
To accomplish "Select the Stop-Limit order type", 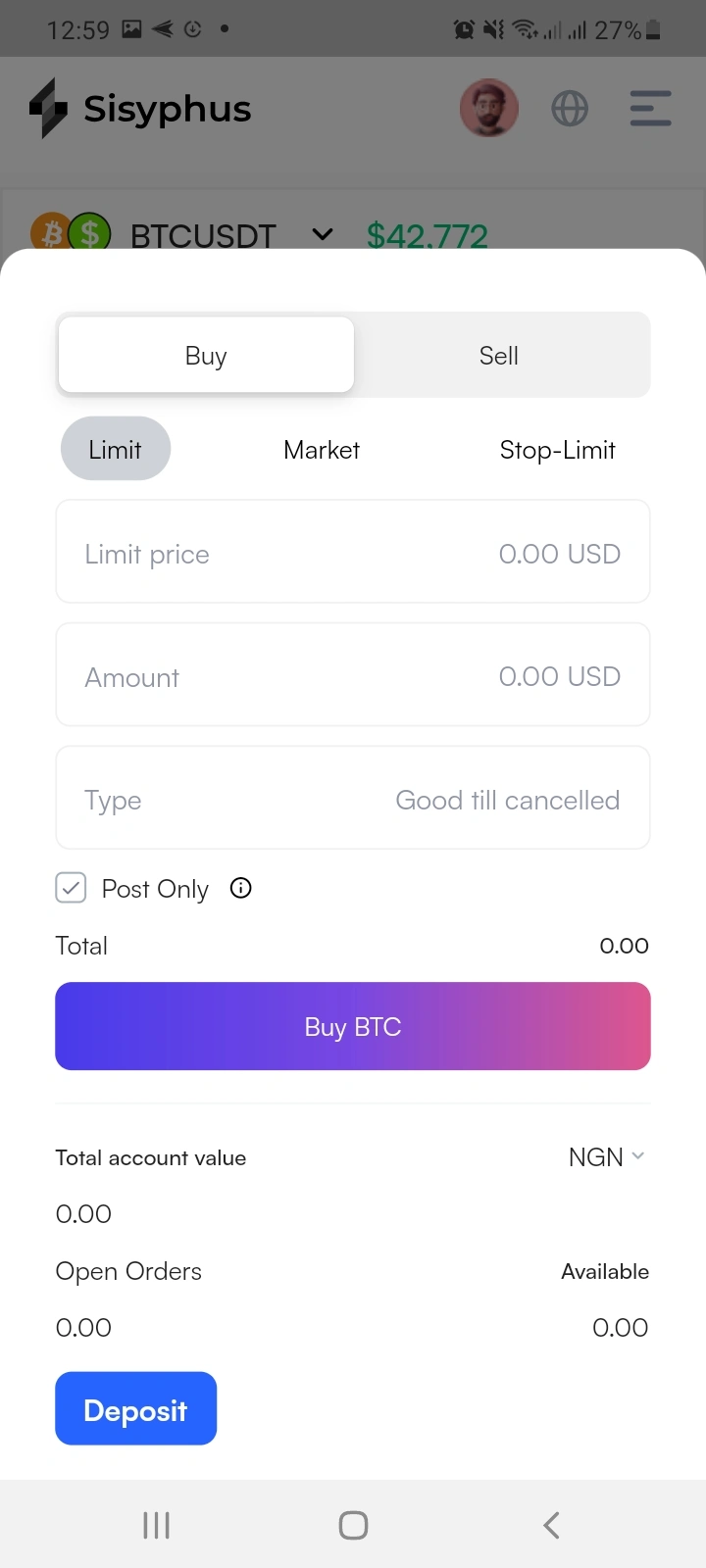I will (x=557, y=450).
